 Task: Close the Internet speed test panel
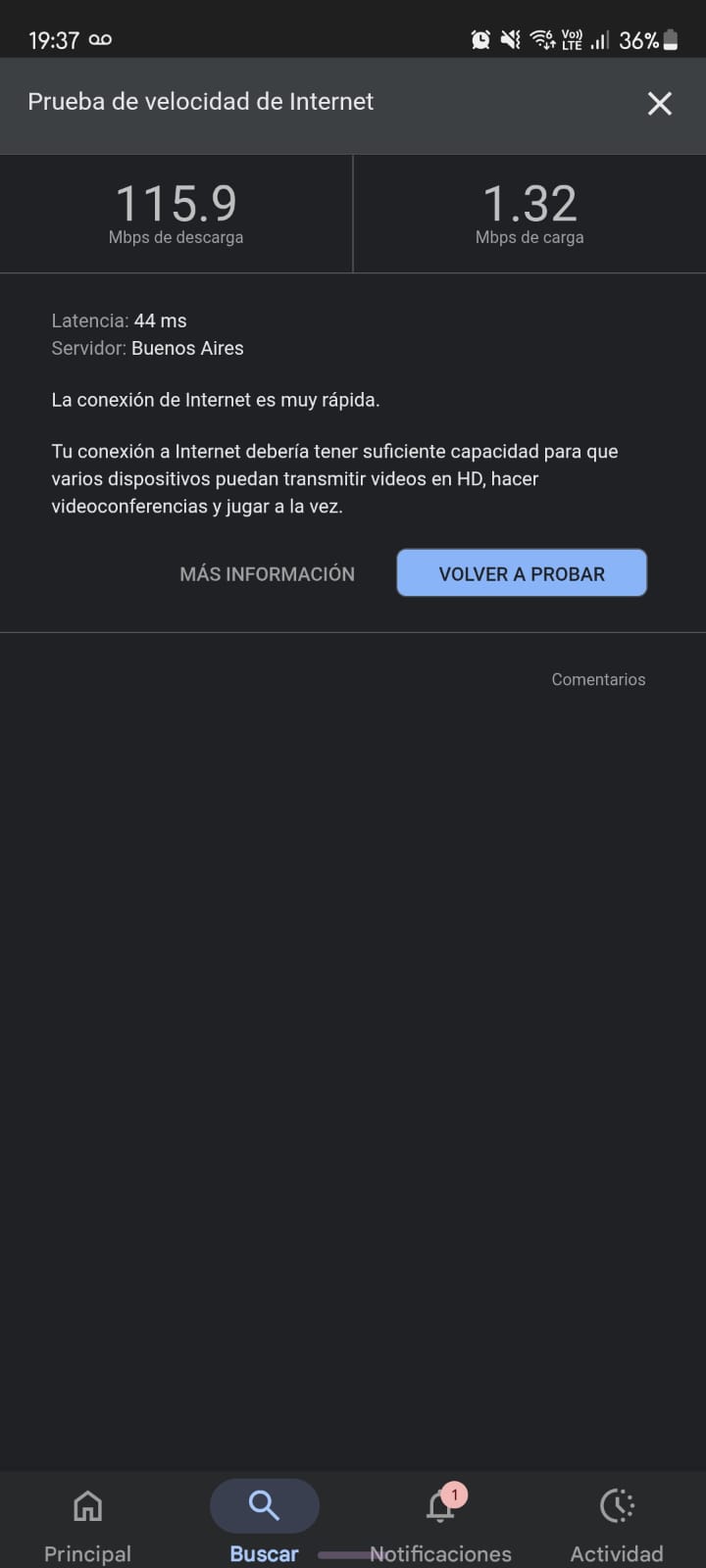[x=659, y=103]
